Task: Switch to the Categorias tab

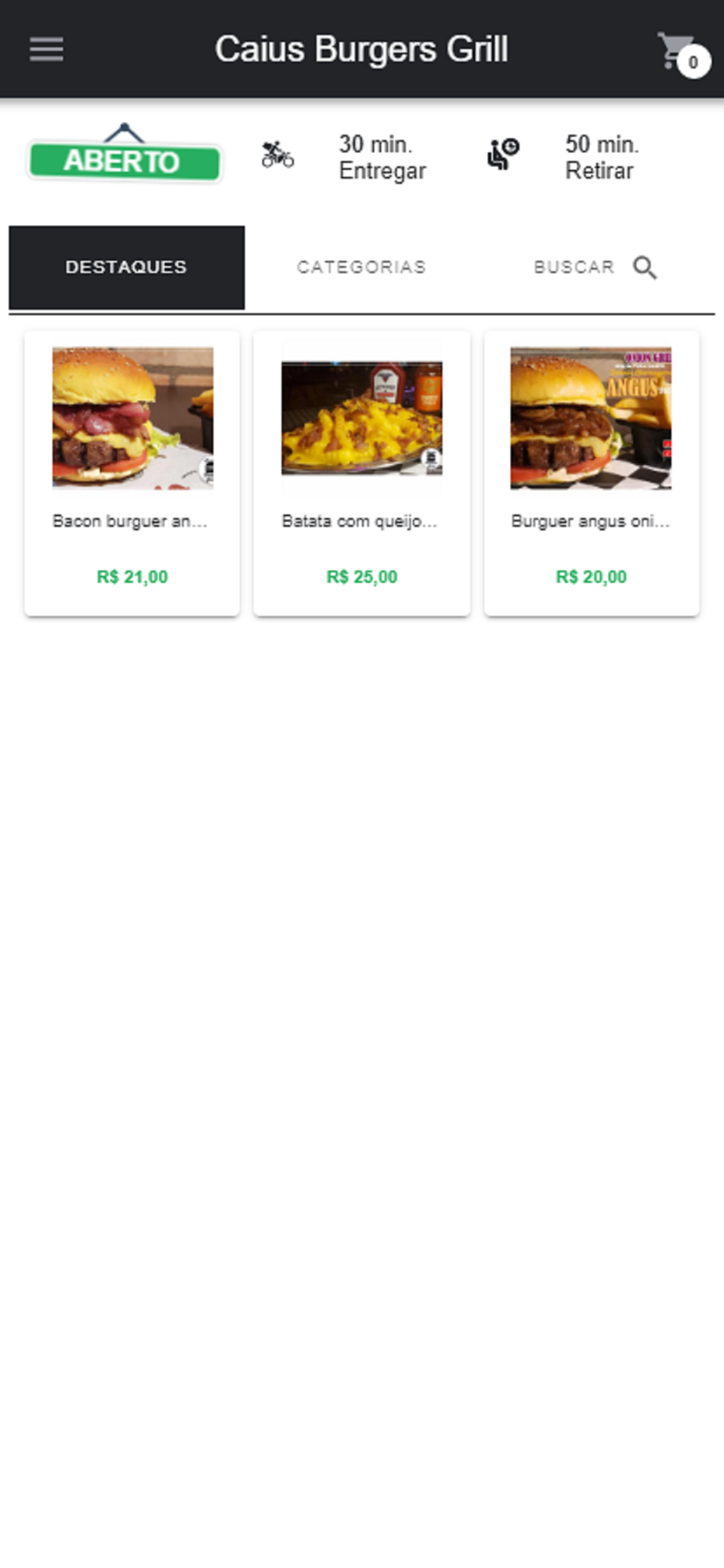Action: 361,267
